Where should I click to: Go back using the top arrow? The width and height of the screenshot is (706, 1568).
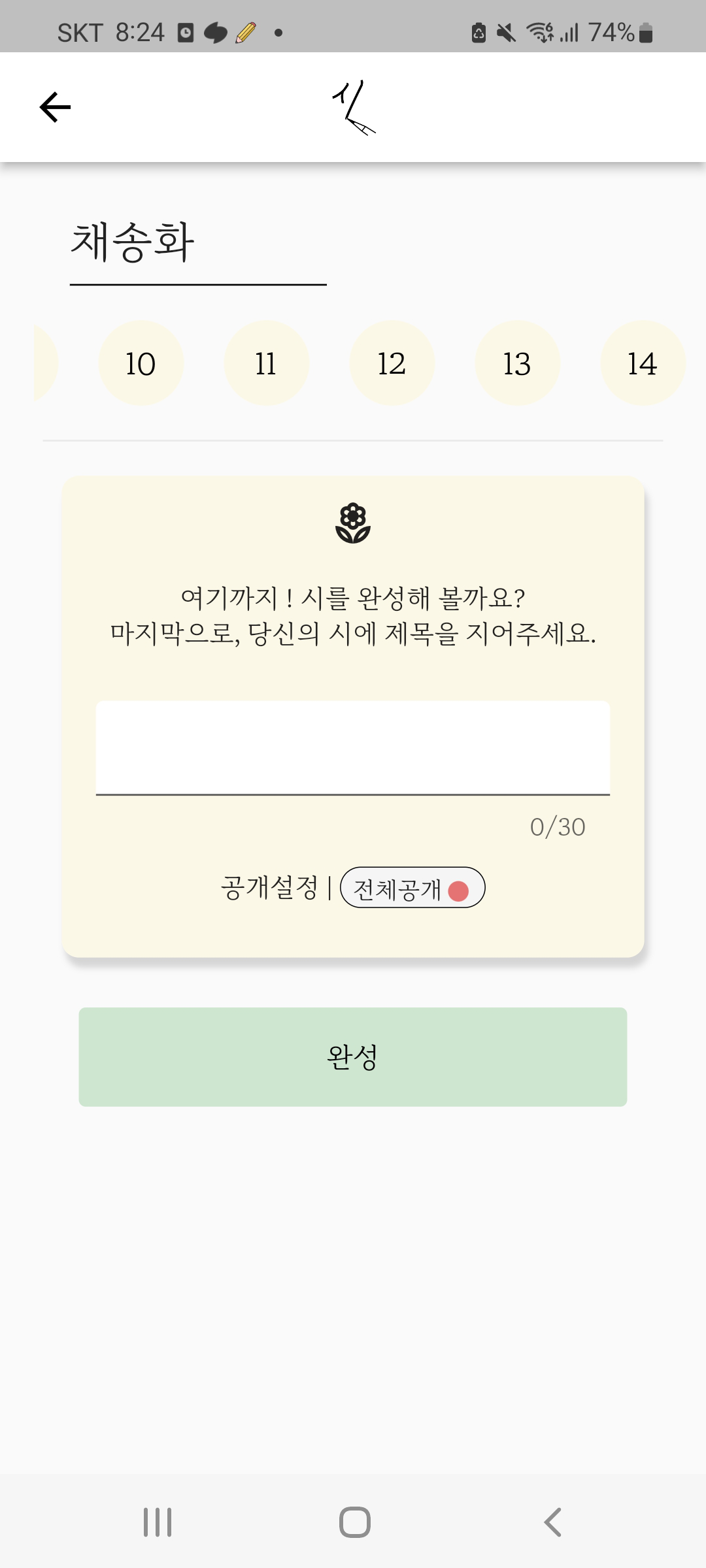click(56, 107)
